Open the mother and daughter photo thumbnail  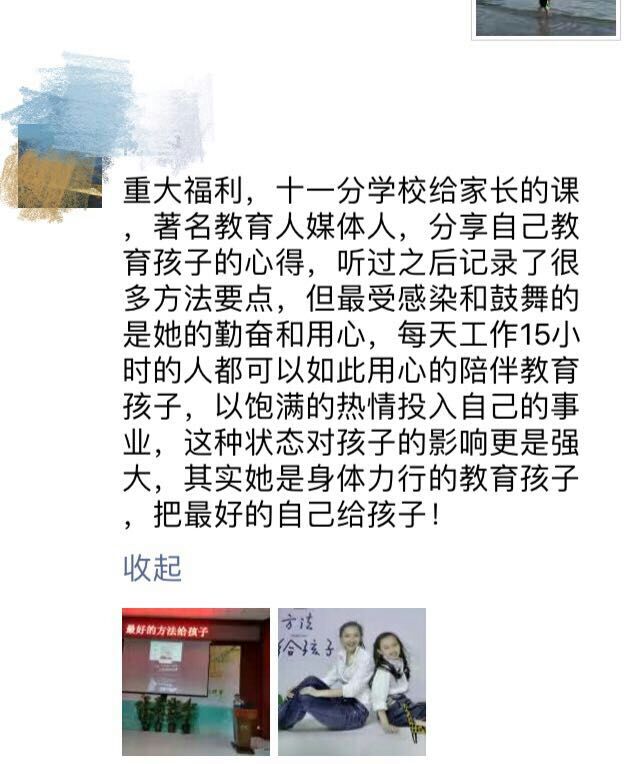[x=352, y=681]
